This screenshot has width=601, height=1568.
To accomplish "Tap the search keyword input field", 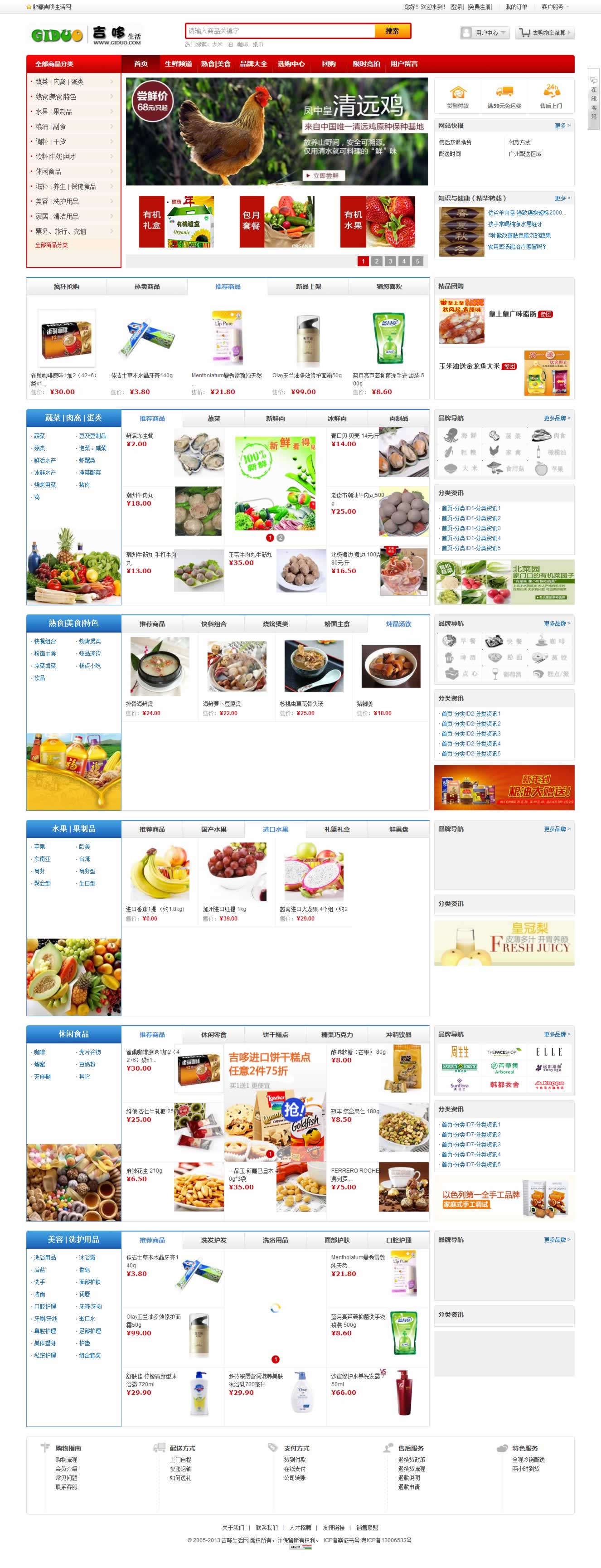I will click(x=280, y=31).
